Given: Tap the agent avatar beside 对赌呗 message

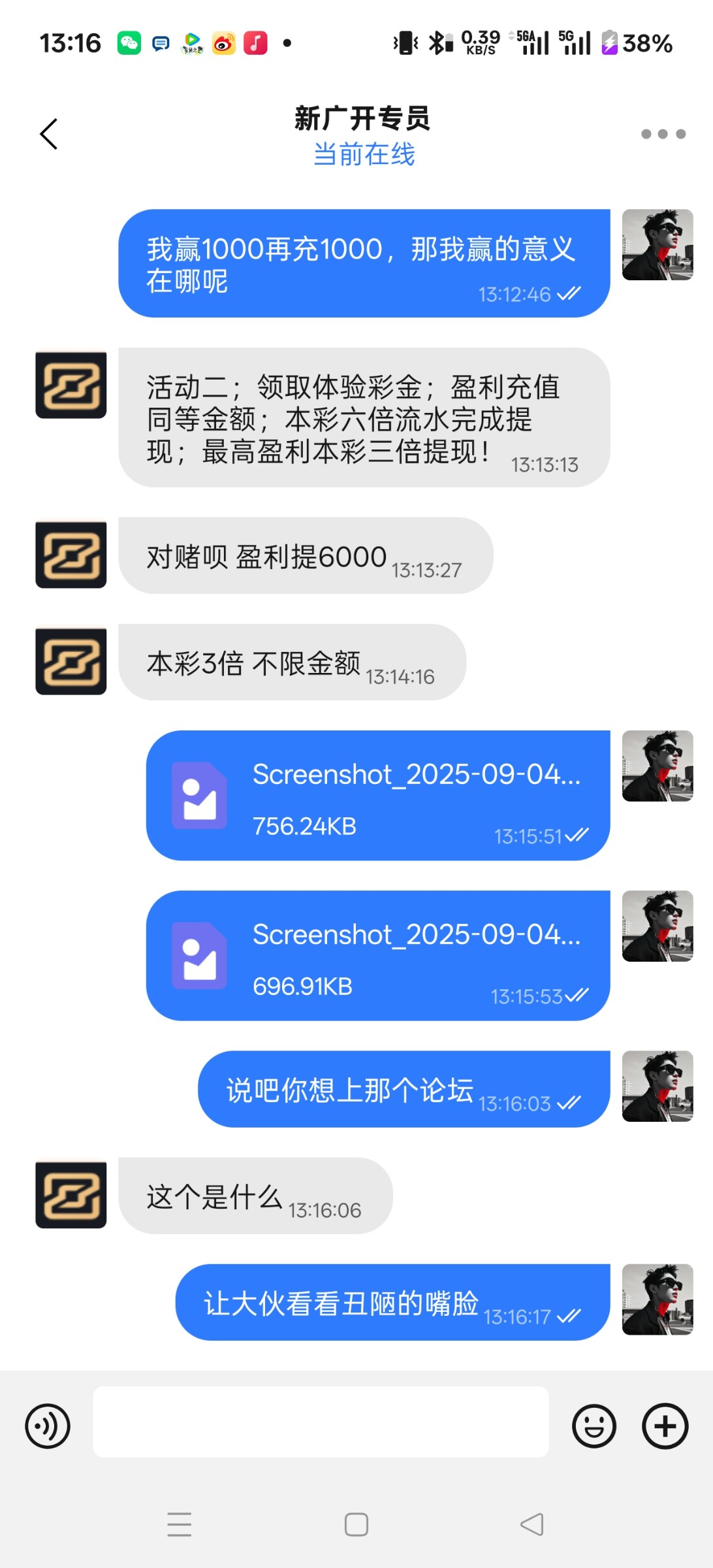Looking at the screenshot, I should [x=71, y=555].
